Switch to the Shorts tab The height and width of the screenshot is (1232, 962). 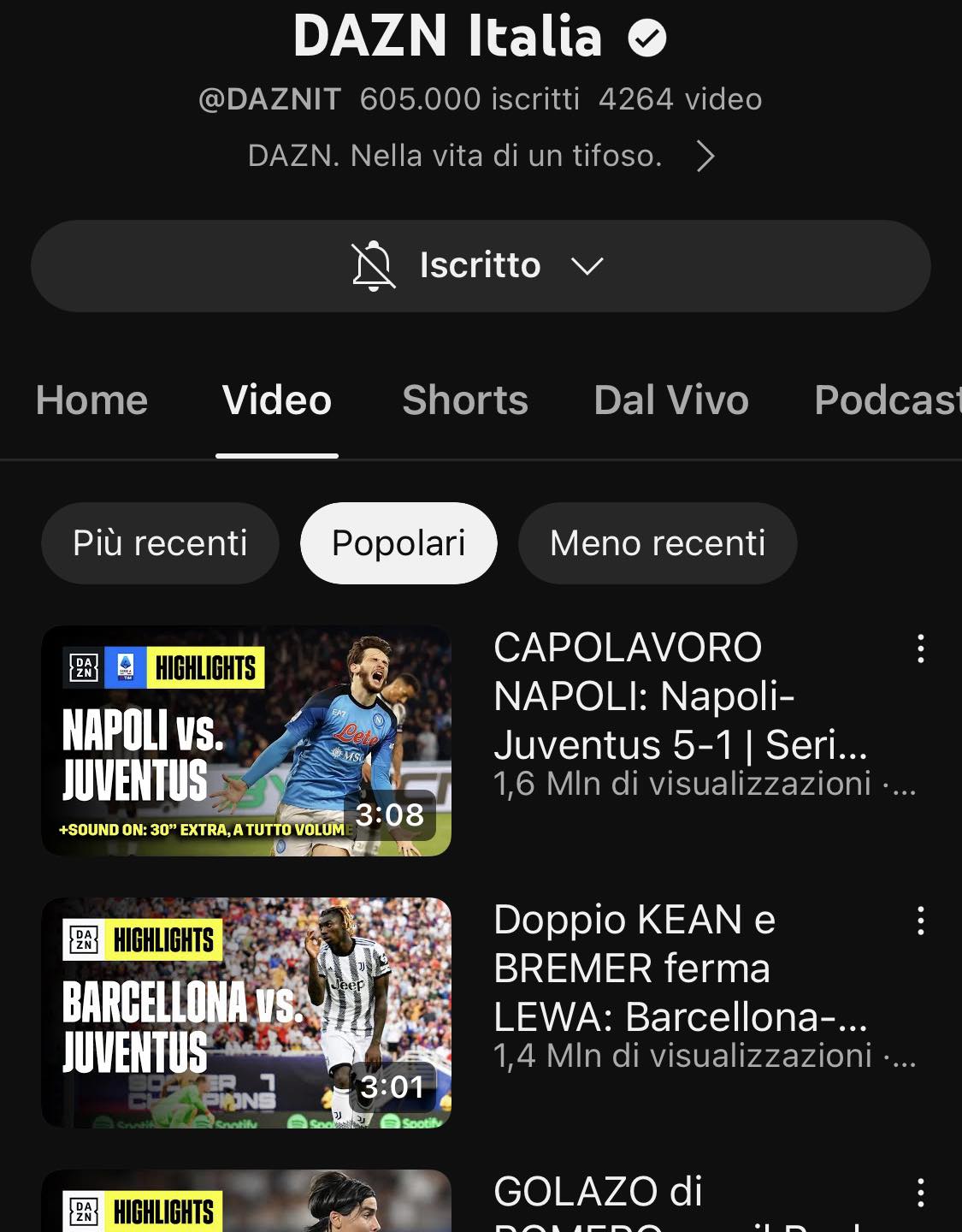465,400
